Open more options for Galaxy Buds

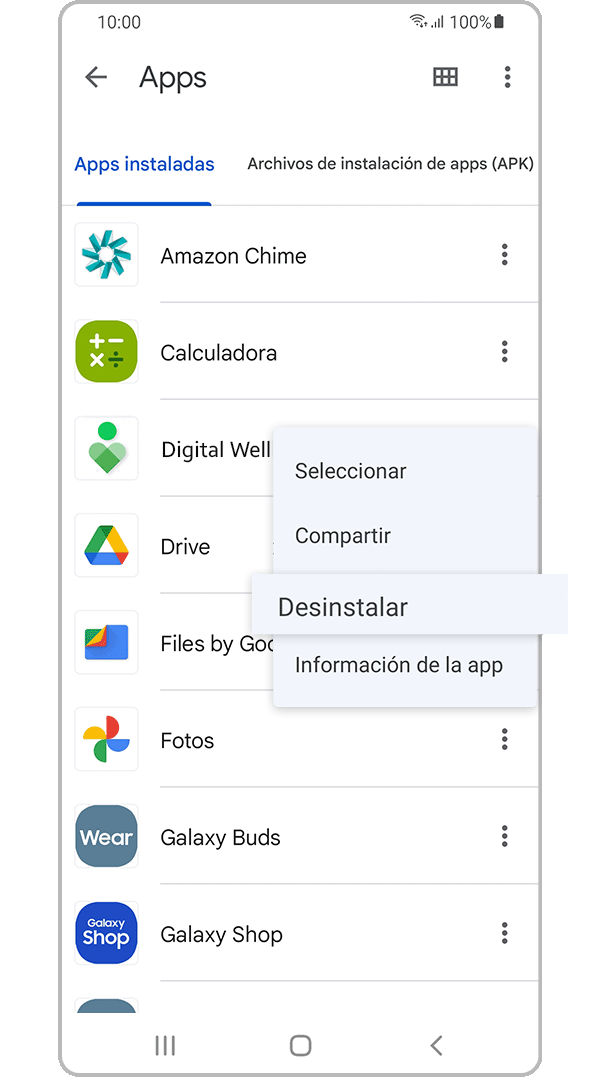[504, 837]
